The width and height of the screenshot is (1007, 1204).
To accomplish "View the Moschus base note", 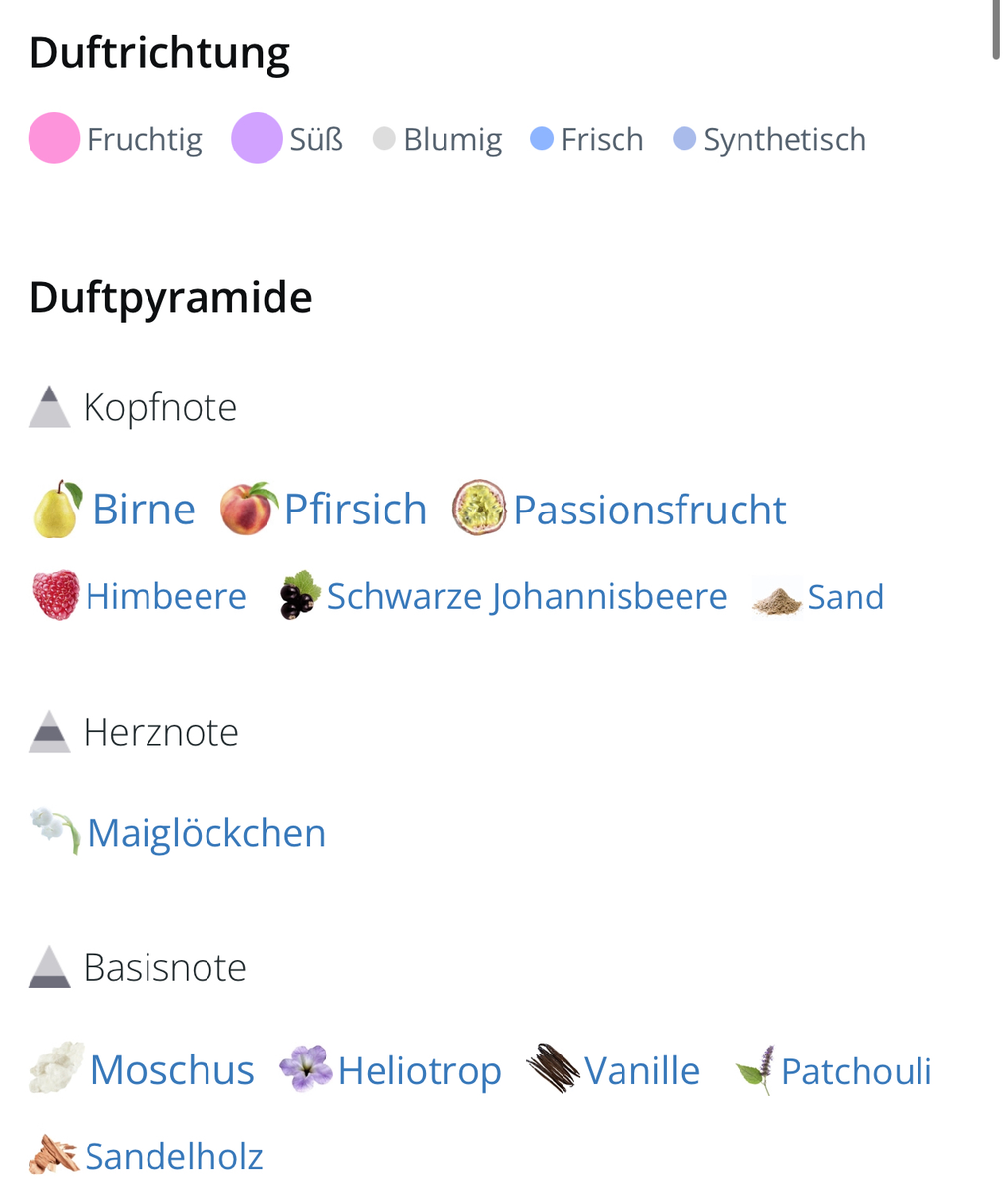I will coord(171,1070).
